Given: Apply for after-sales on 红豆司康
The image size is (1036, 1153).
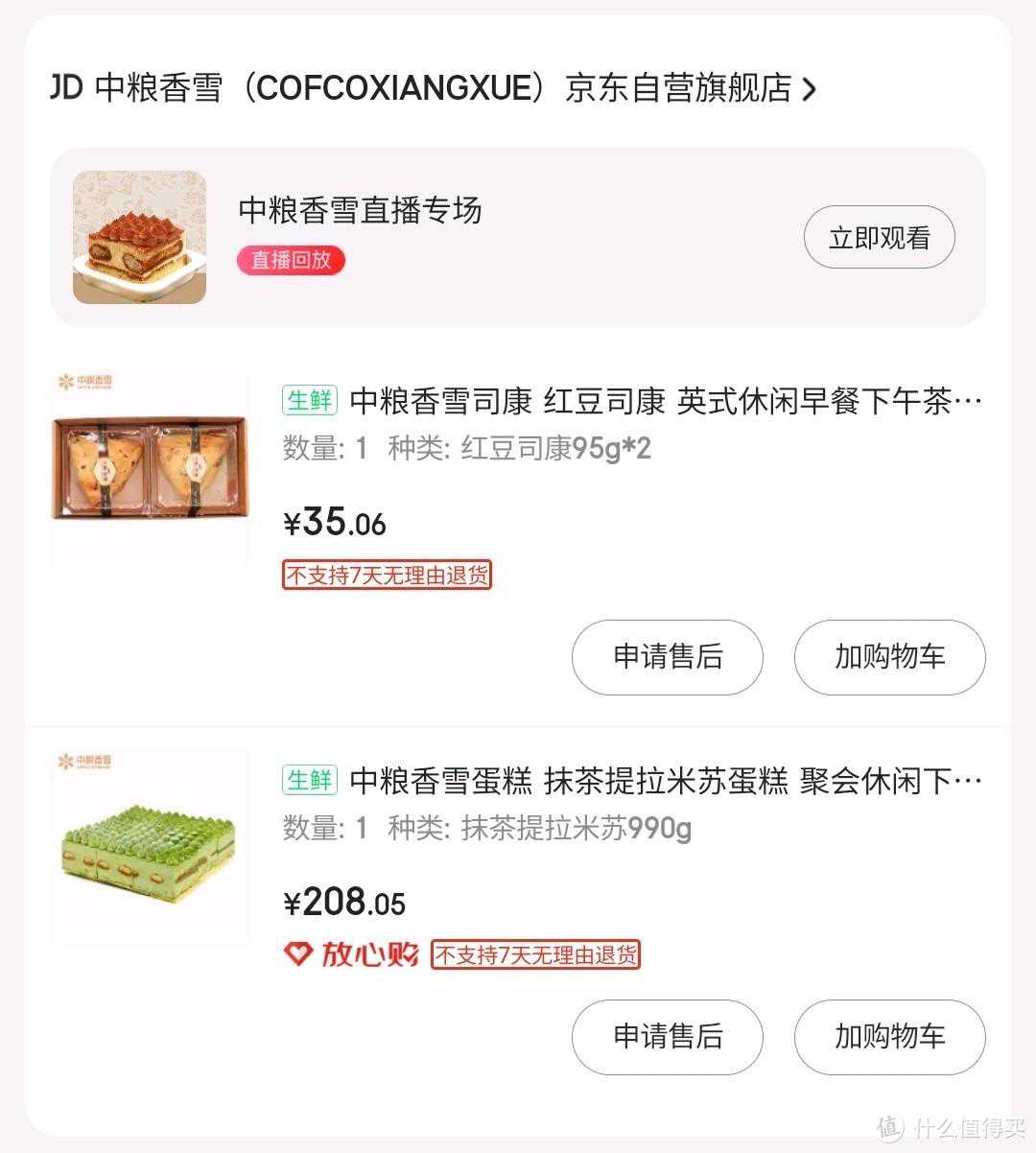Looking at the screenshot, I should tap(667, 657).
